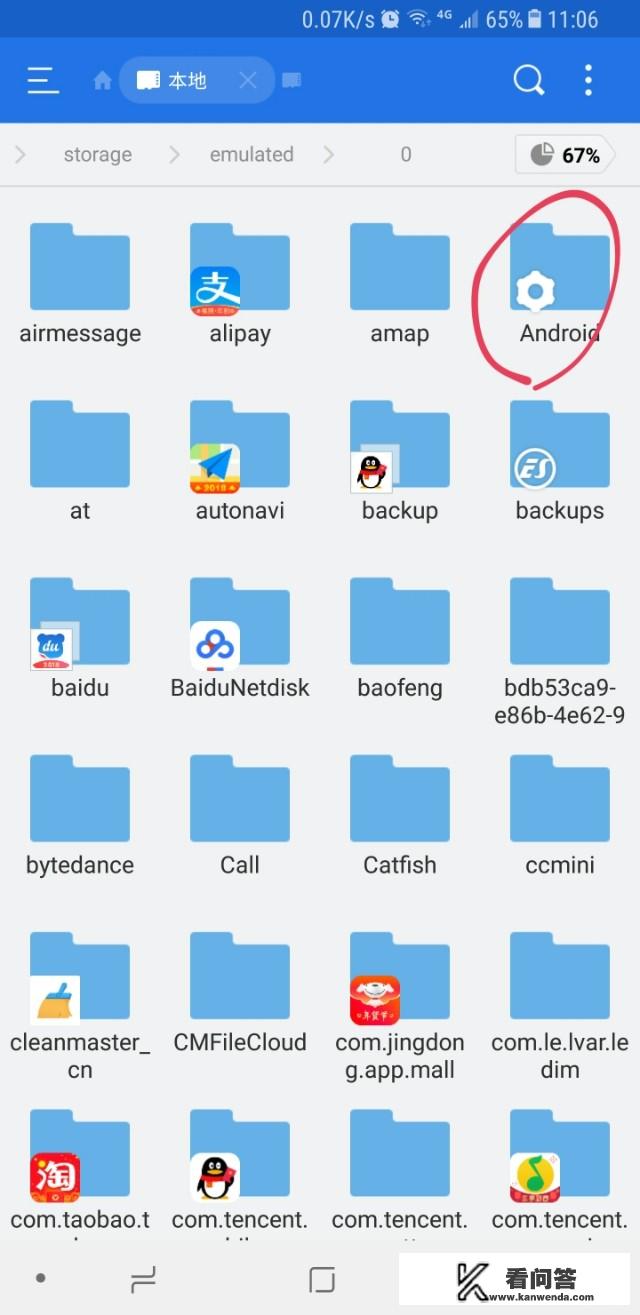Open the search icon

click(528, 80)
